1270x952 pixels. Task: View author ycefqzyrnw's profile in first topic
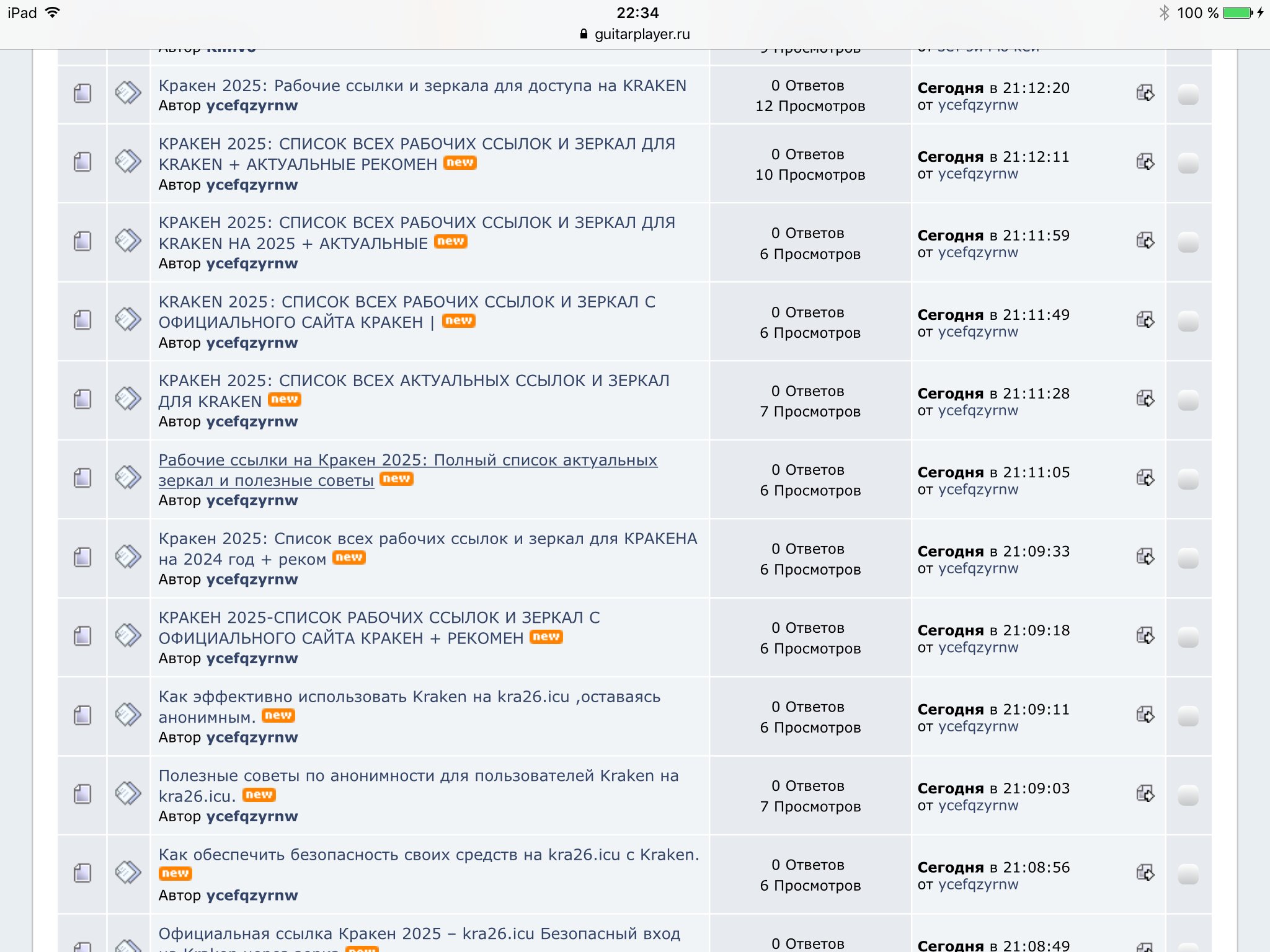pyautogui.click(x=252, y=105)
